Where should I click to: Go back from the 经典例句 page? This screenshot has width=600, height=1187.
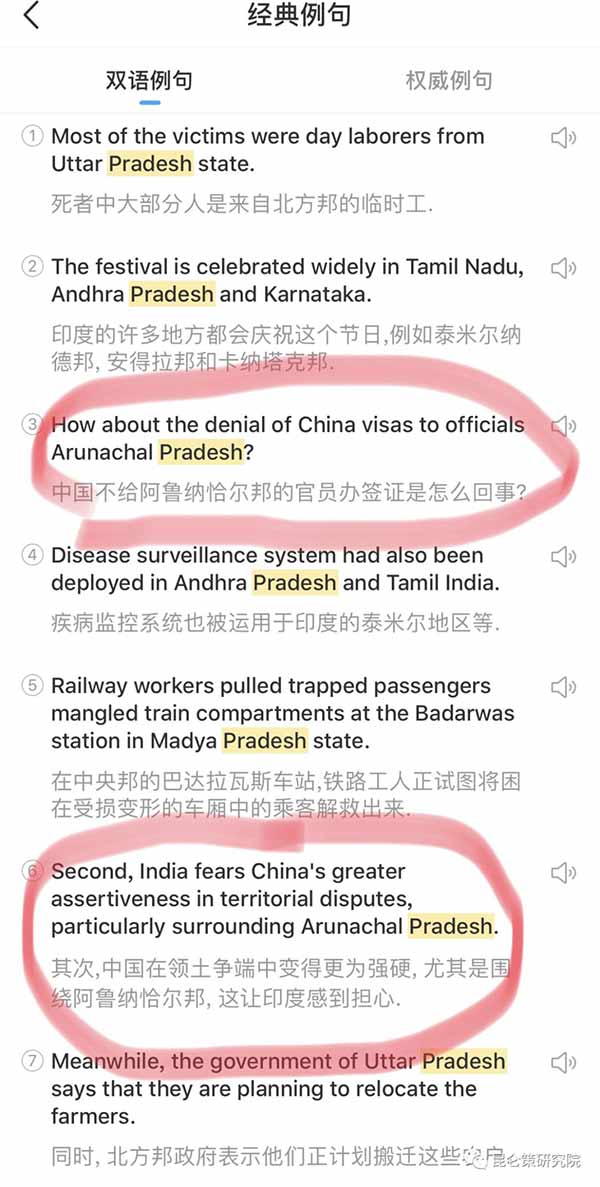point(32,16)
